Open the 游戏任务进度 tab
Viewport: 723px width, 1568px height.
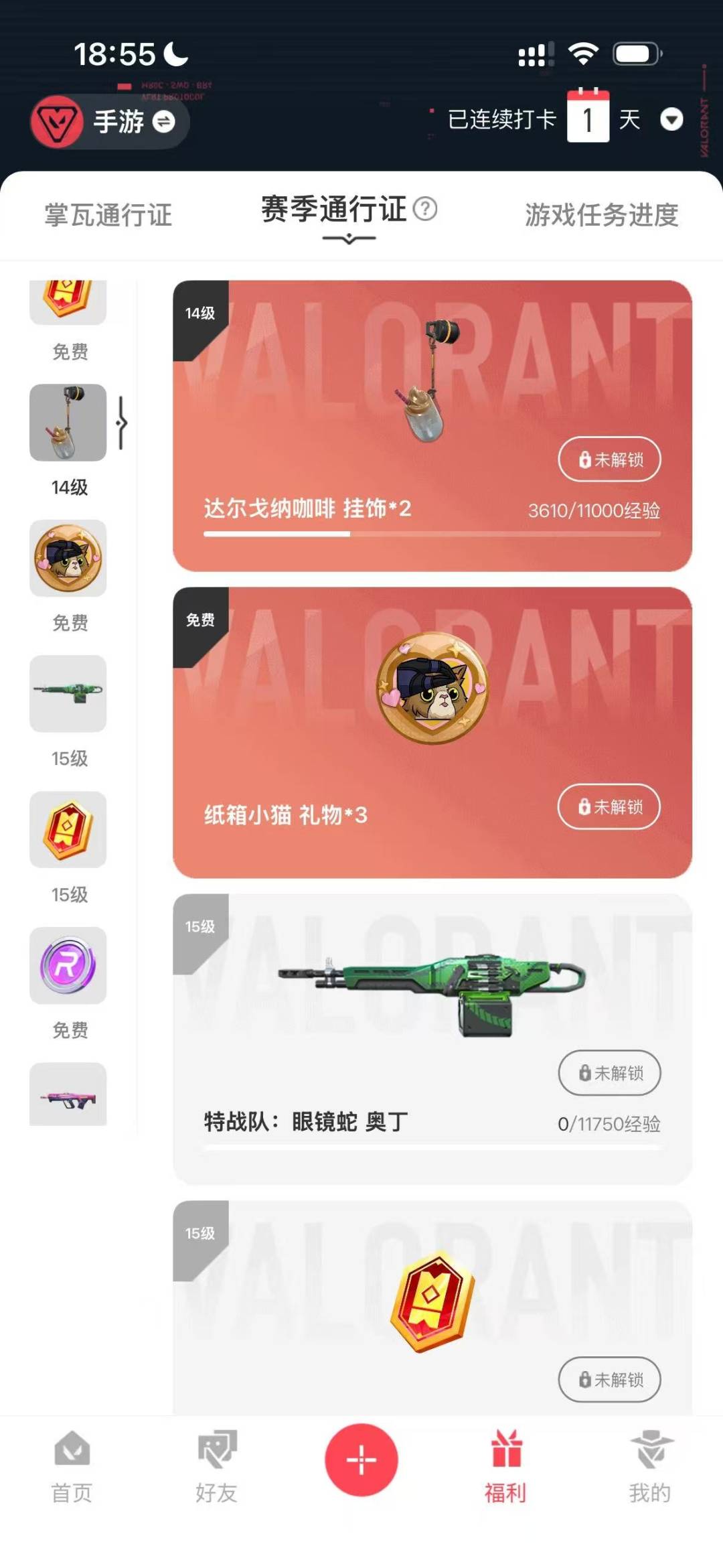(x=601, y=215)
